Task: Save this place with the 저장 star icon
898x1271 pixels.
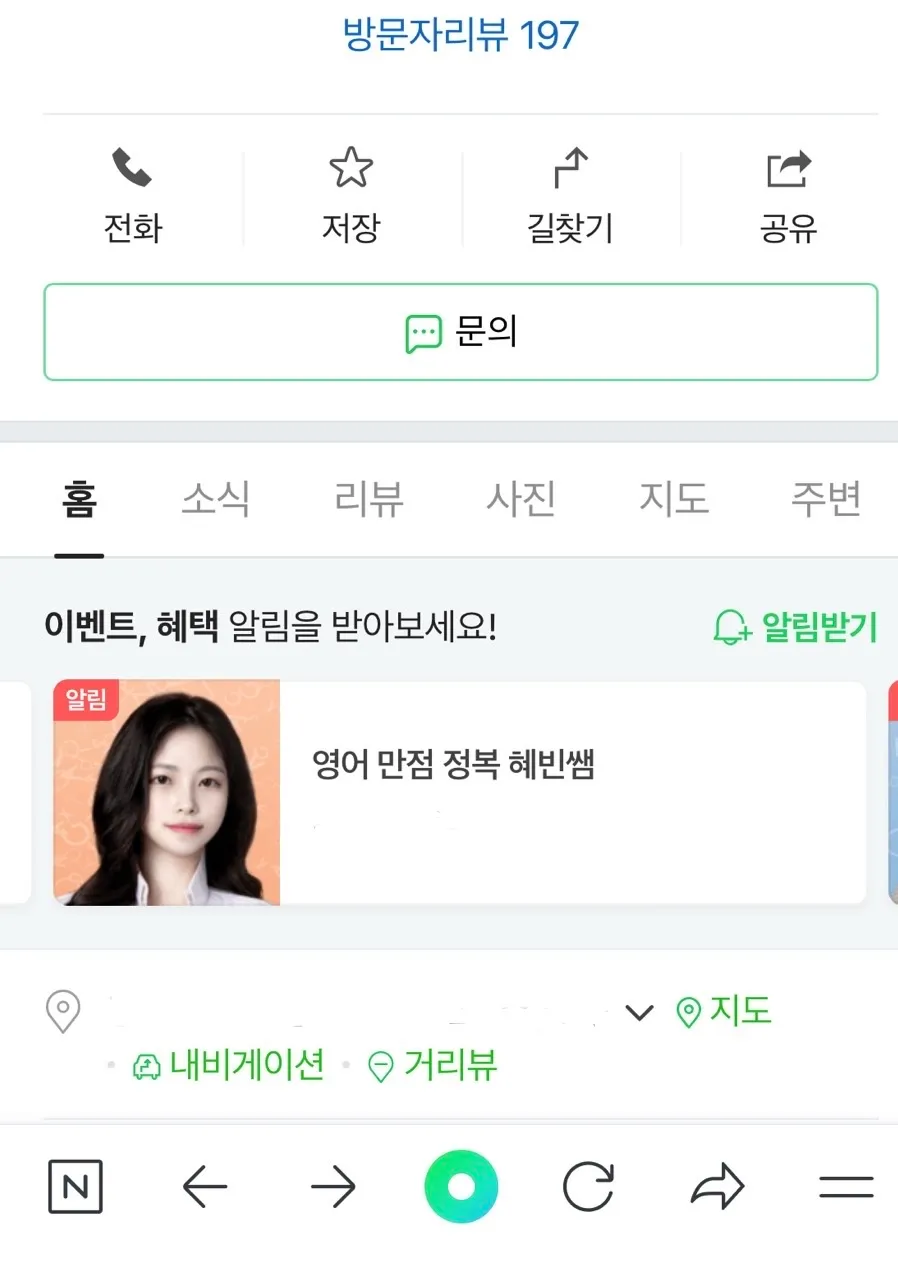Action: [352, 169]
